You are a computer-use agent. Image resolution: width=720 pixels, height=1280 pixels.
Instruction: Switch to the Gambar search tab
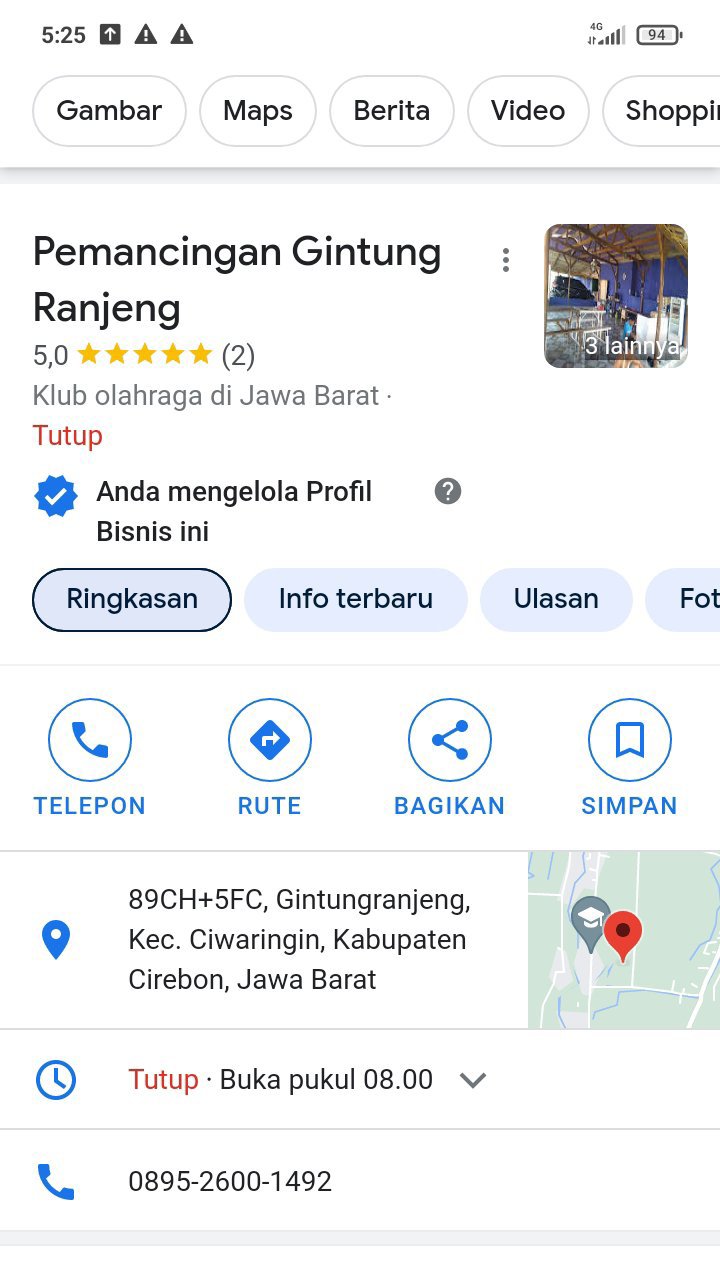pyautogui.click(x=109, y=111)
